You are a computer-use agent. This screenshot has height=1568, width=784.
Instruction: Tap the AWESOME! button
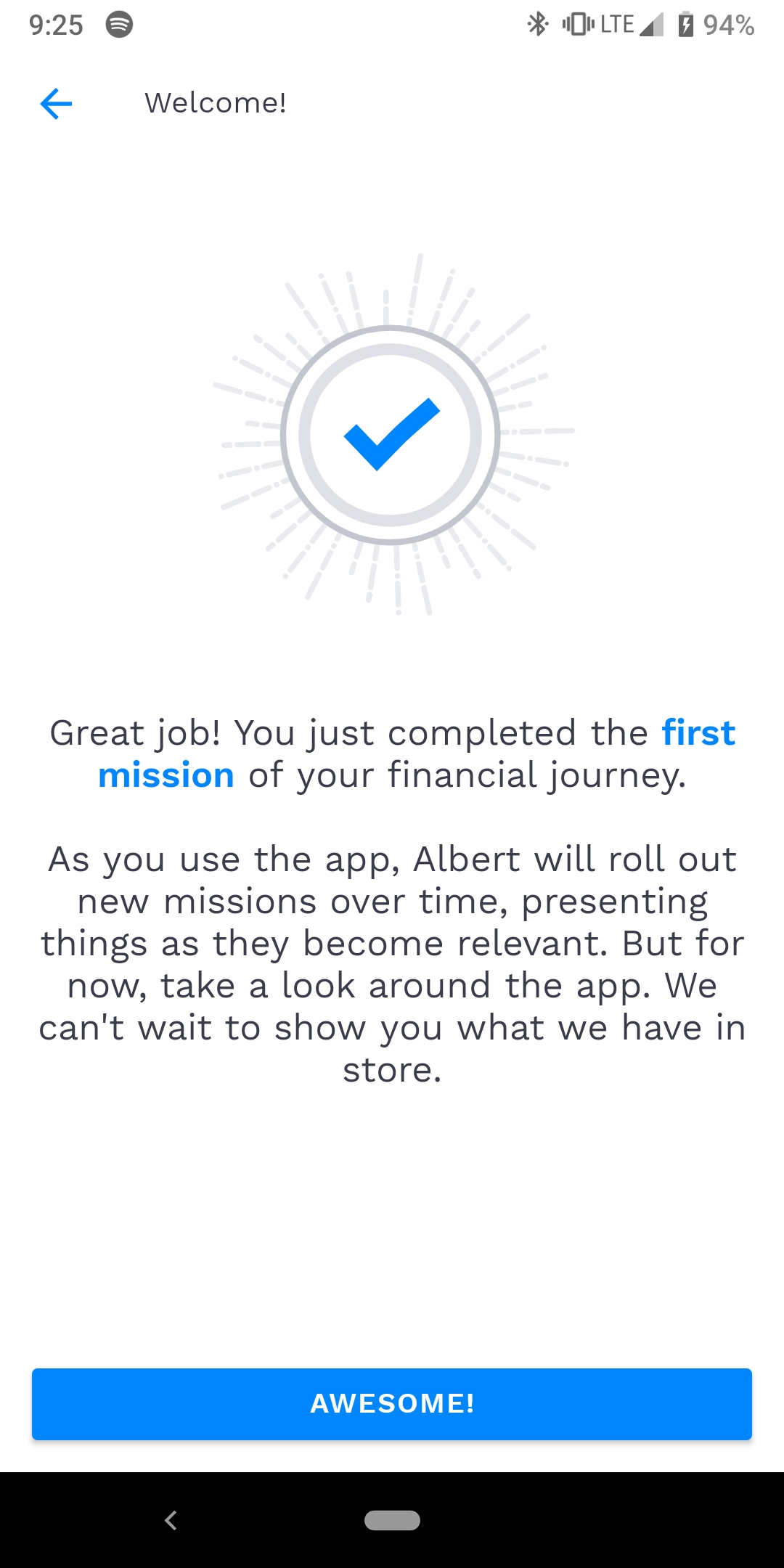(x=392, y=1404)
